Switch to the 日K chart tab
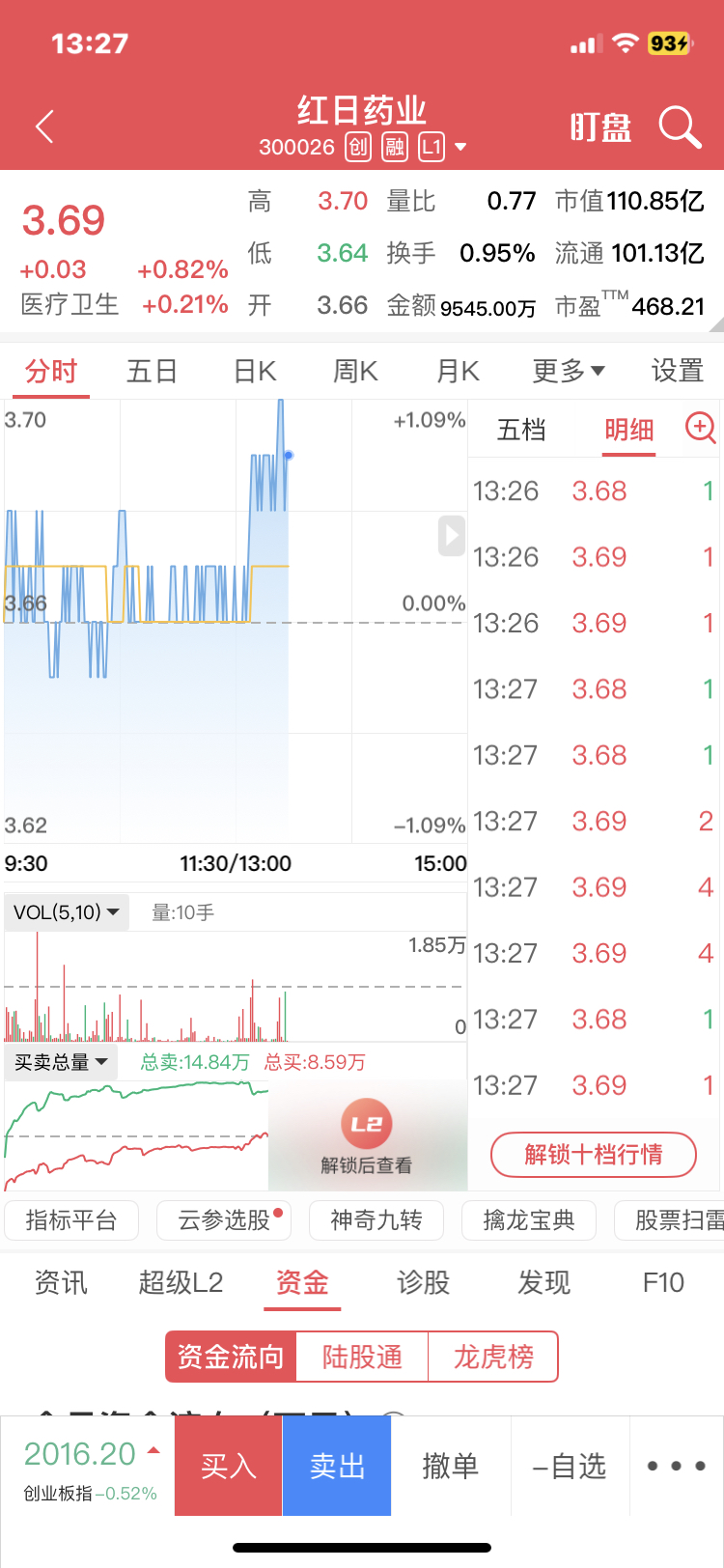The image size is (724, 1568). (x=255, y=371)
